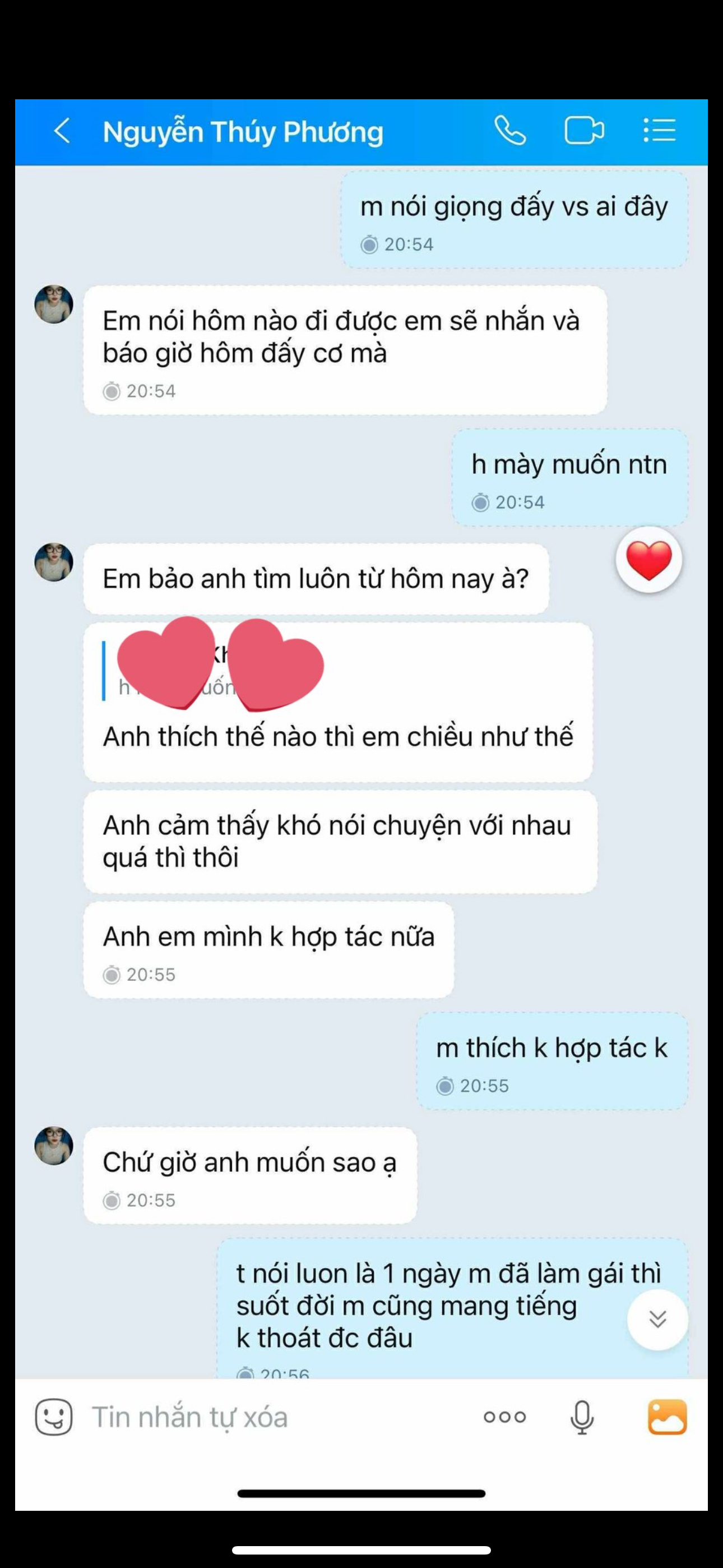723x1568 pixels.
Task: Start a voice call with Nguyễn Thúy Phương
Action: pos(509,131)
